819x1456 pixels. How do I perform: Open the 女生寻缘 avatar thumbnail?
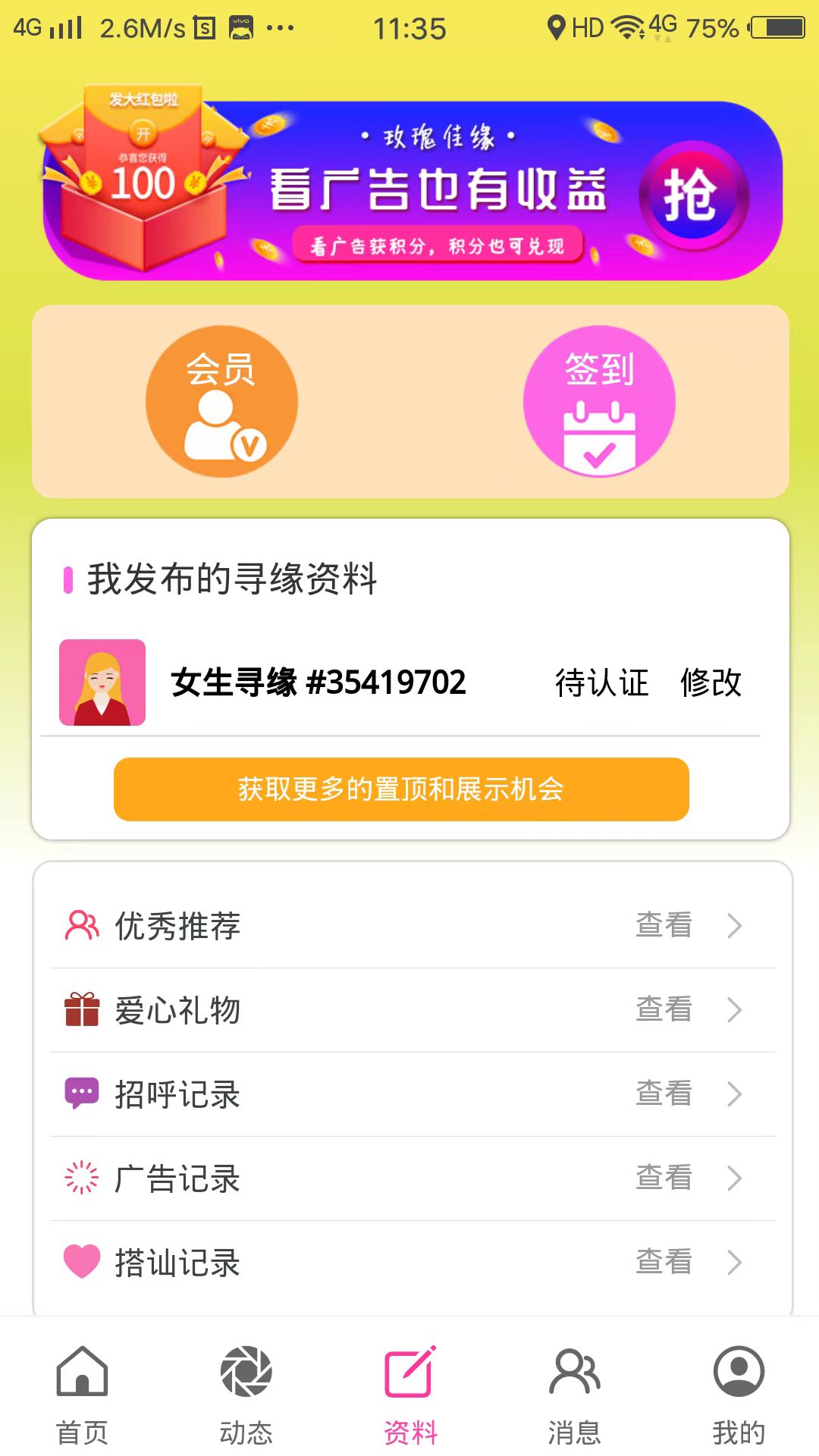coord(102,682)
